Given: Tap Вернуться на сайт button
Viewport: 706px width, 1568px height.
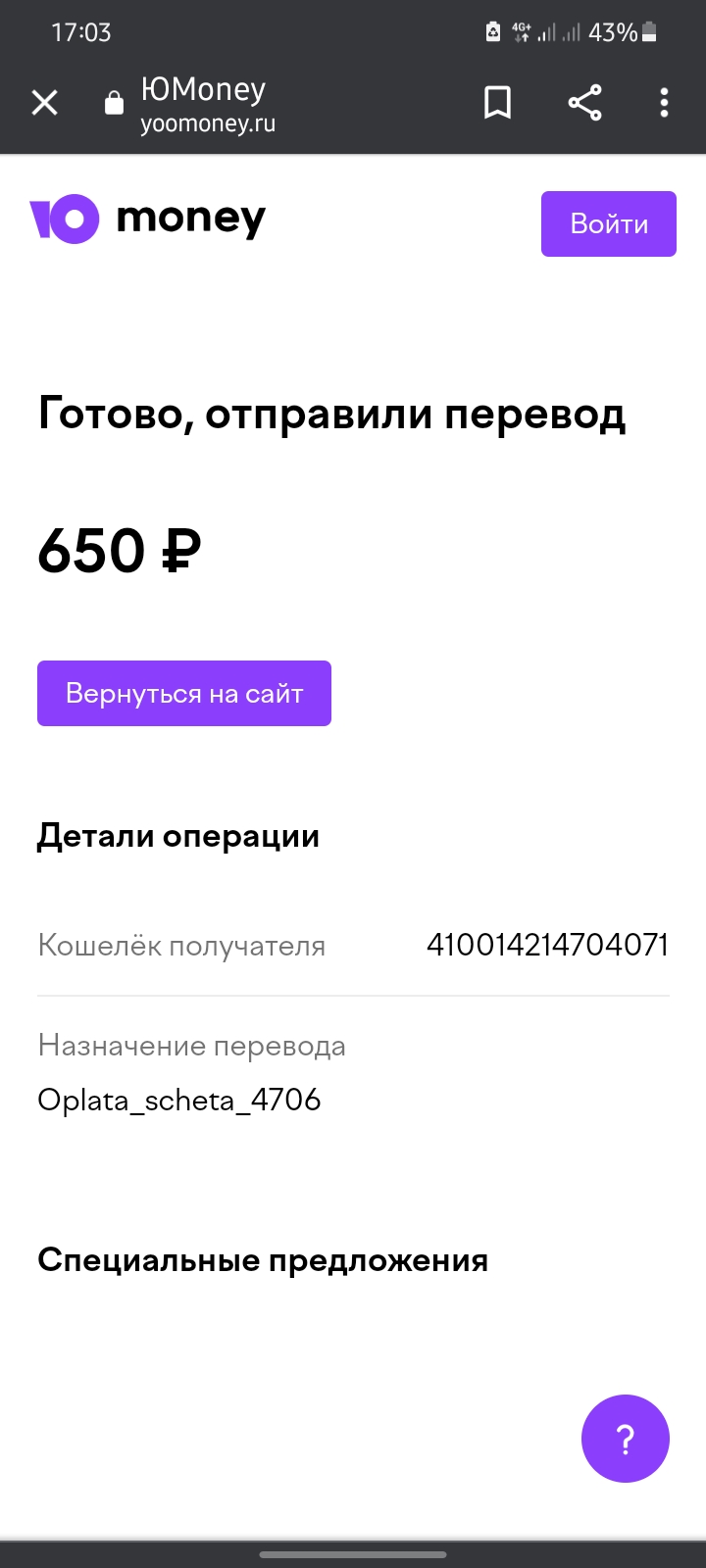Looking at the screenshot, I should coord(184,693).
